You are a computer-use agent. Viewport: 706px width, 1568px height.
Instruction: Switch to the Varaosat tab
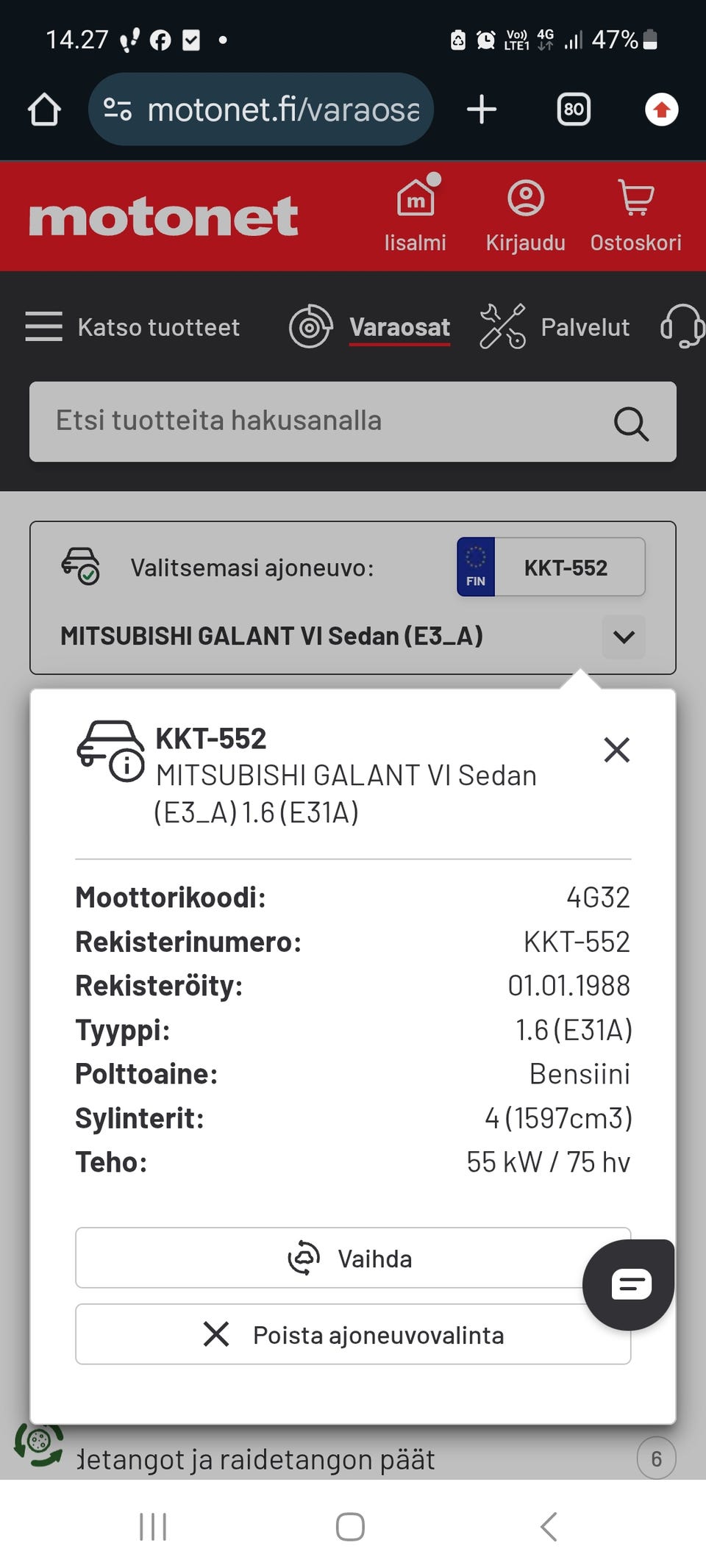[399, 326]
